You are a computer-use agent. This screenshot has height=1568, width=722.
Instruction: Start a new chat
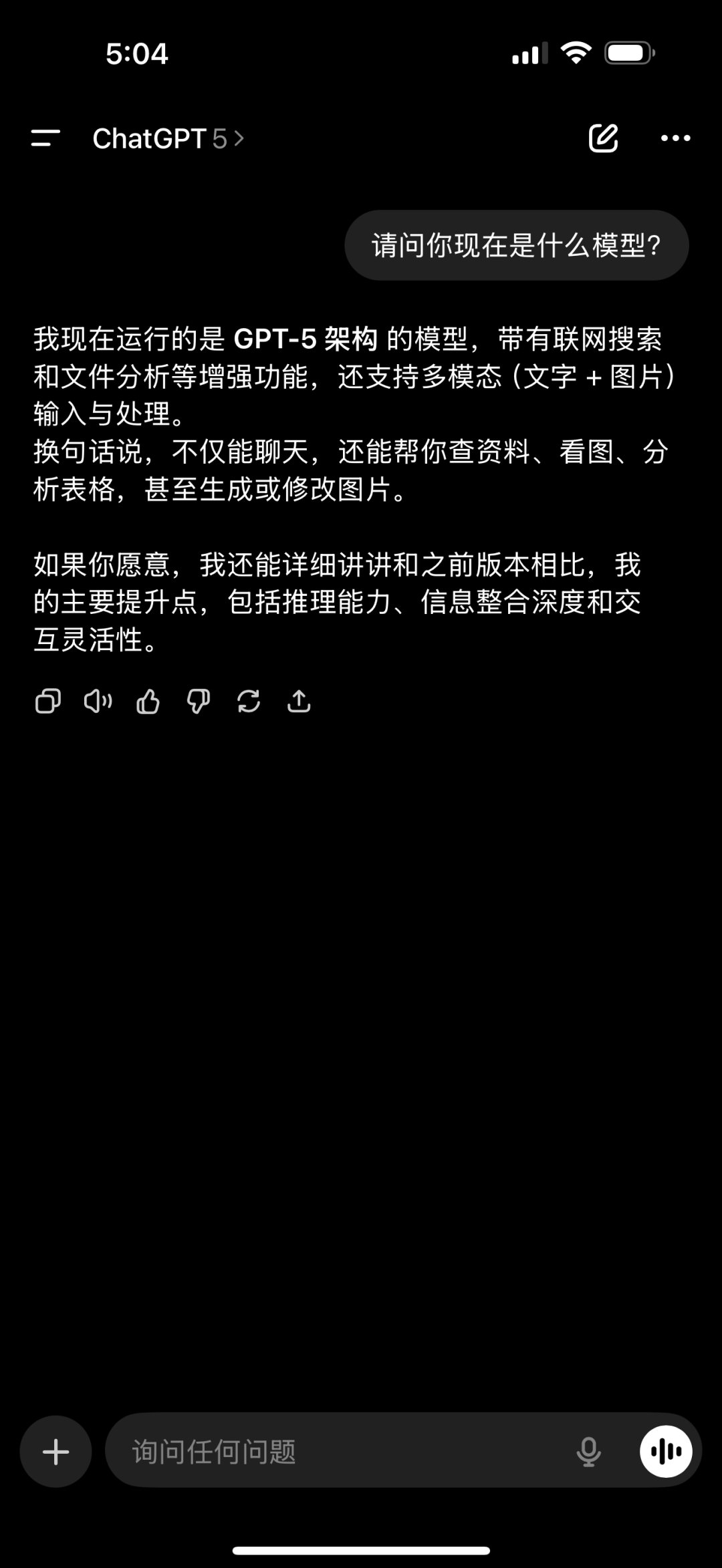pyautogui.click(x=603, y=138)
